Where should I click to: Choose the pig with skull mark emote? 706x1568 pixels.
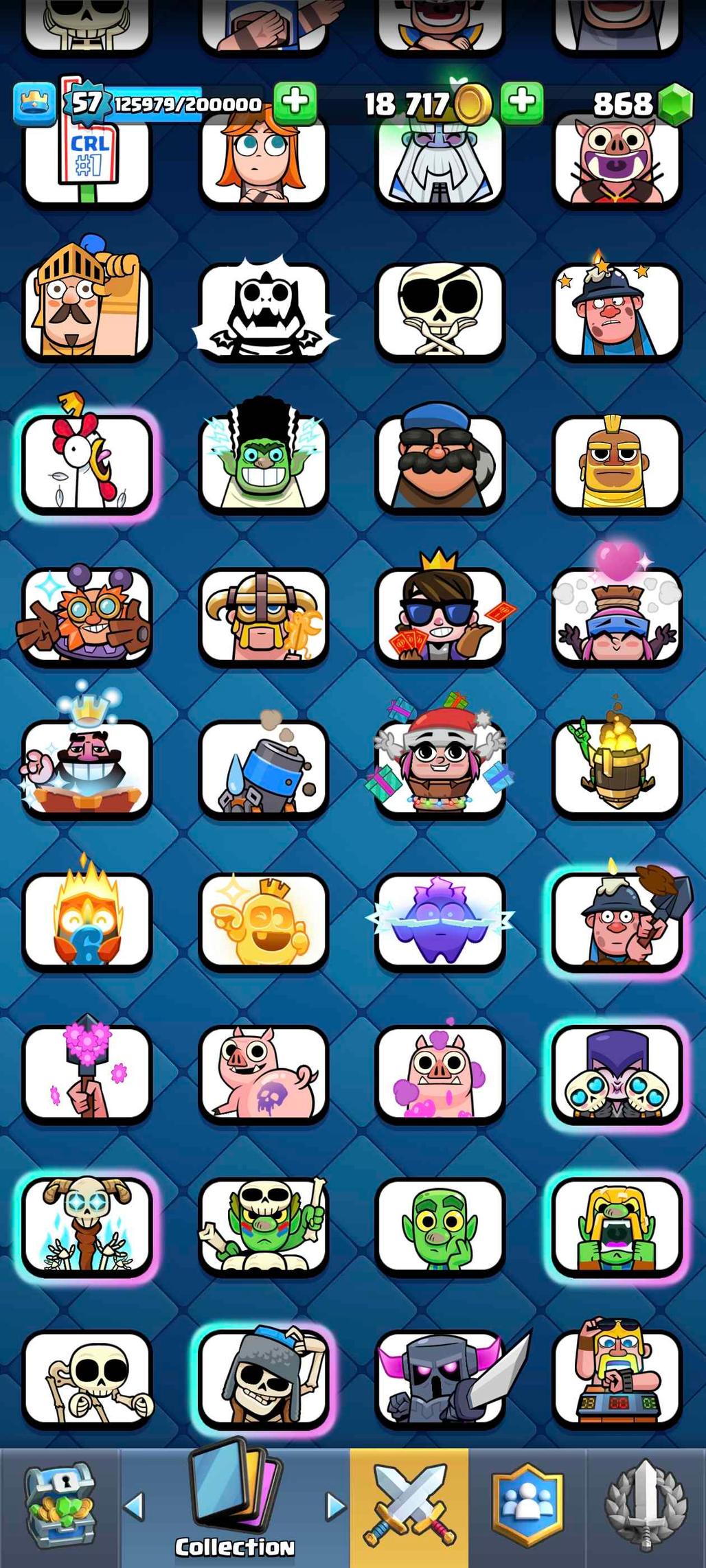pyautogui.click(x=264, y=1073)
